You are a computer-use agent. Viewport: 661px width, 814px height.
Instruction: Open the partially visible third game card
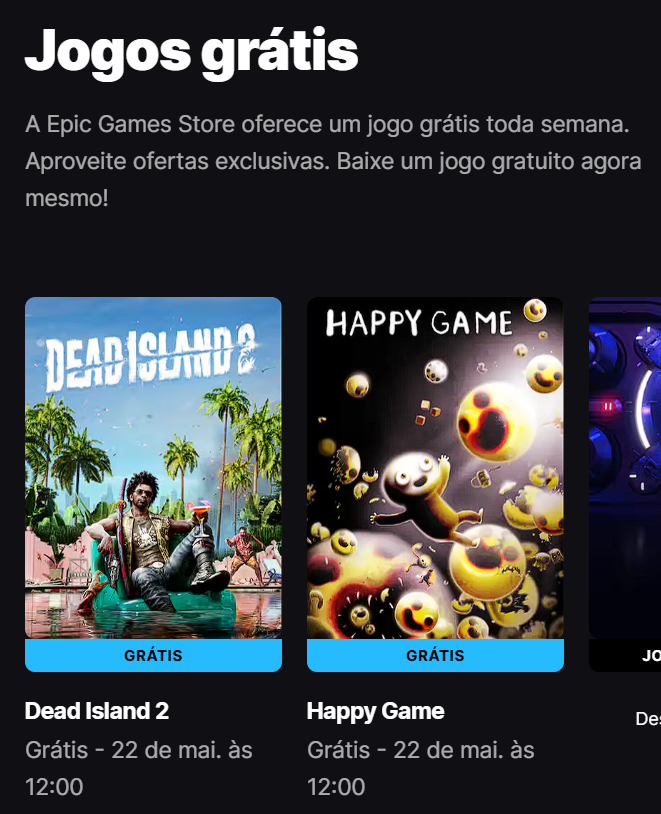click(626, 468)
